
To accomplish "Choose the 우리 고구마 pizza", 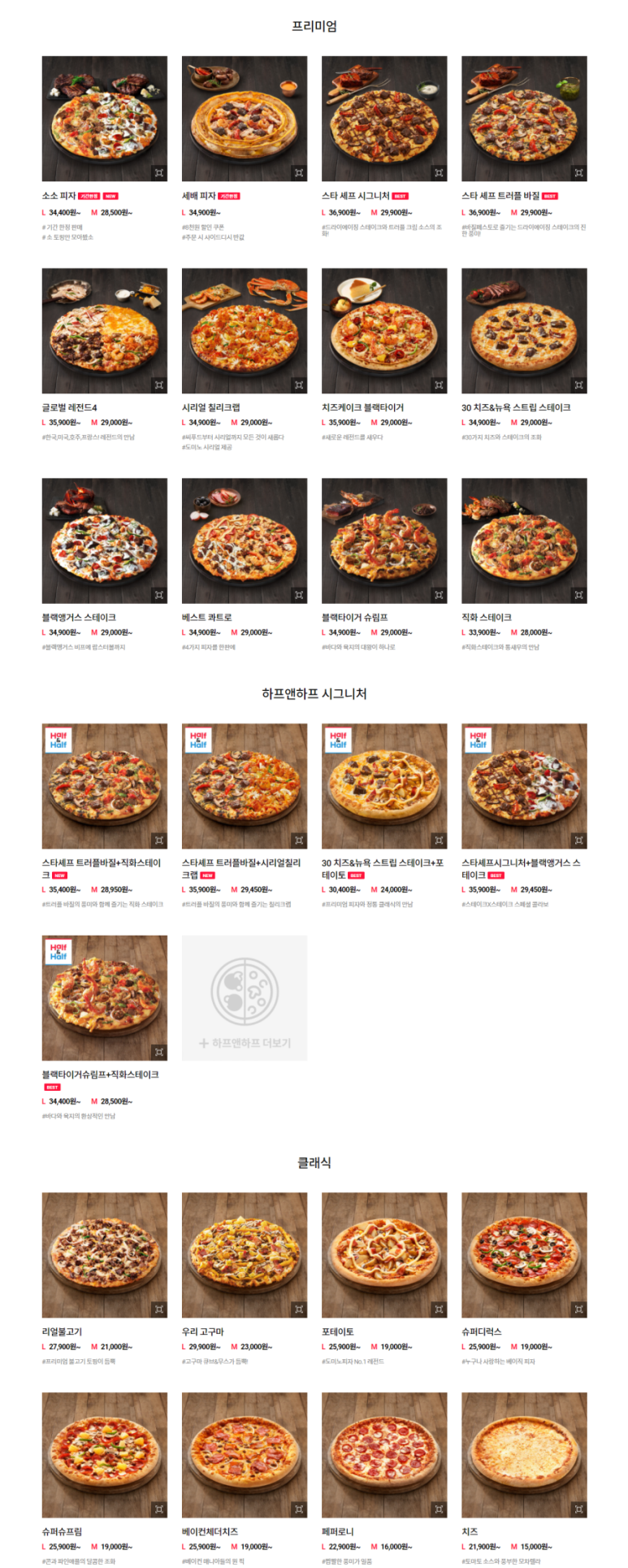I will click(244, 1254).
